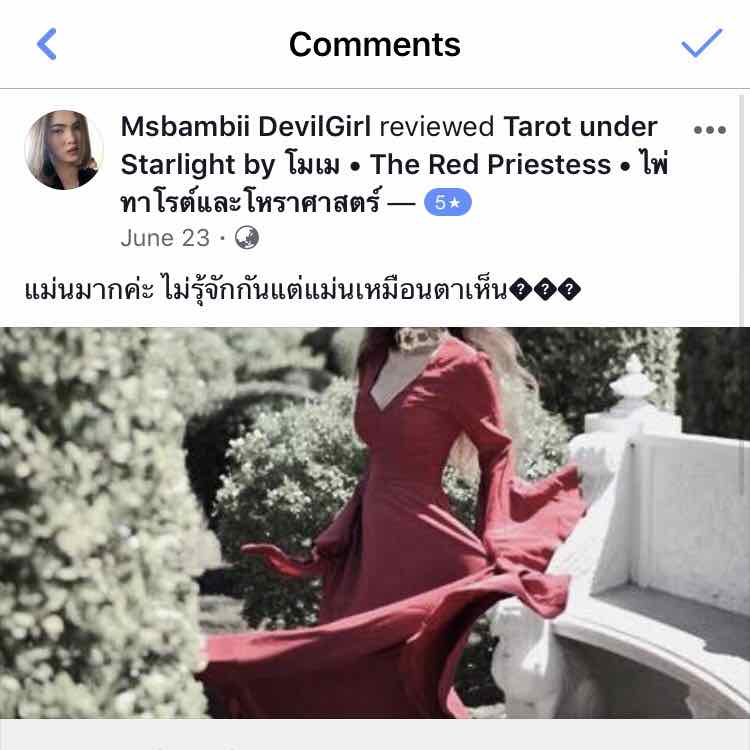Open the June 23 post timestamp
Screen dimensions: 750x750
tap(165, 238)
